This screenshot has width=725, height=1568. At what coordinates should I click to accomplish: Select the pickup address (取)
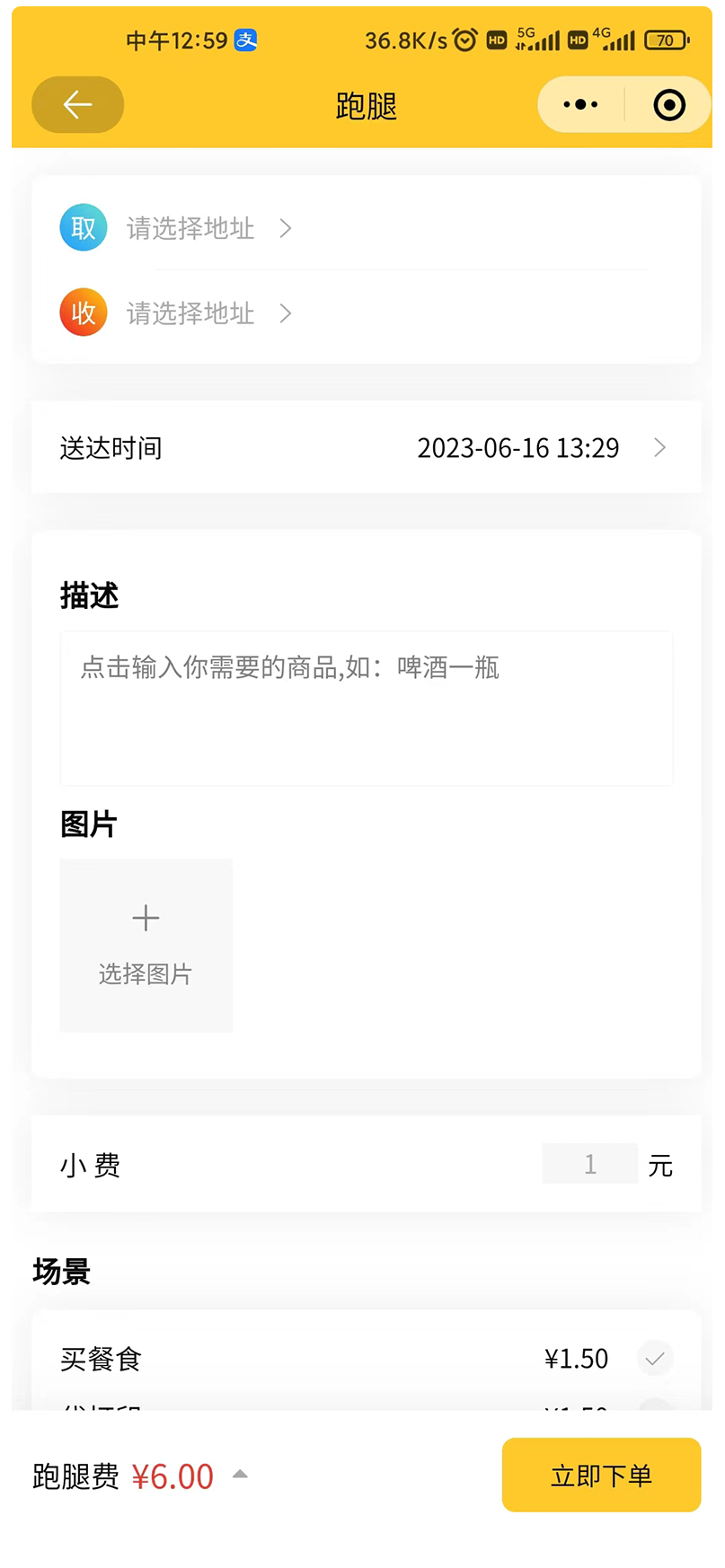190,228
